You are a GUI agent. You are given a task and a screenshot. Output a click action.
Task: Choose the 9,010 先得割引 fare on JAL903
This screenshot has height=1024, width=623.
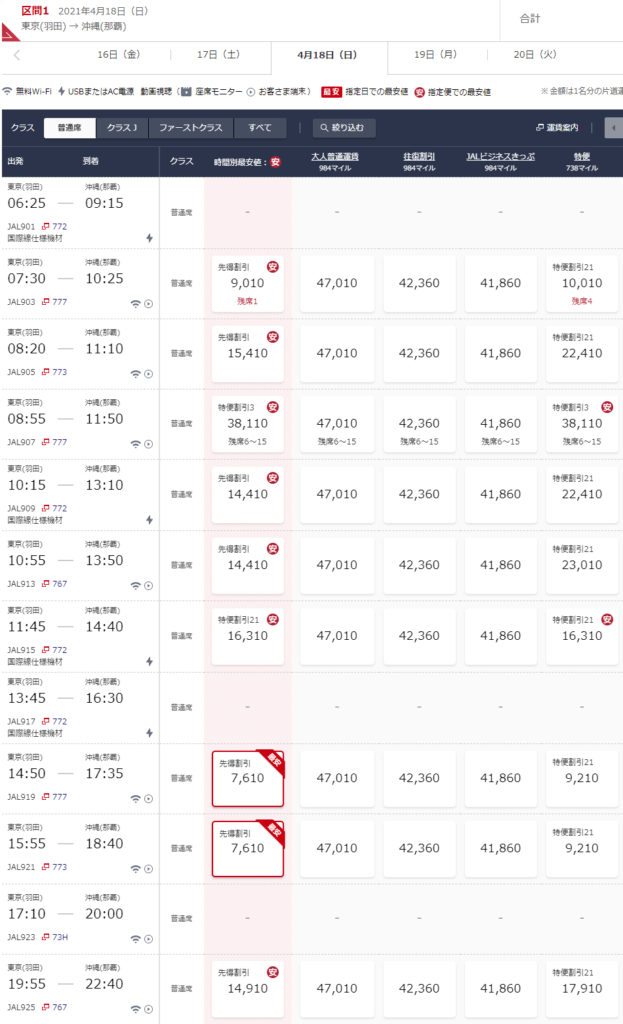coord(247,283)
